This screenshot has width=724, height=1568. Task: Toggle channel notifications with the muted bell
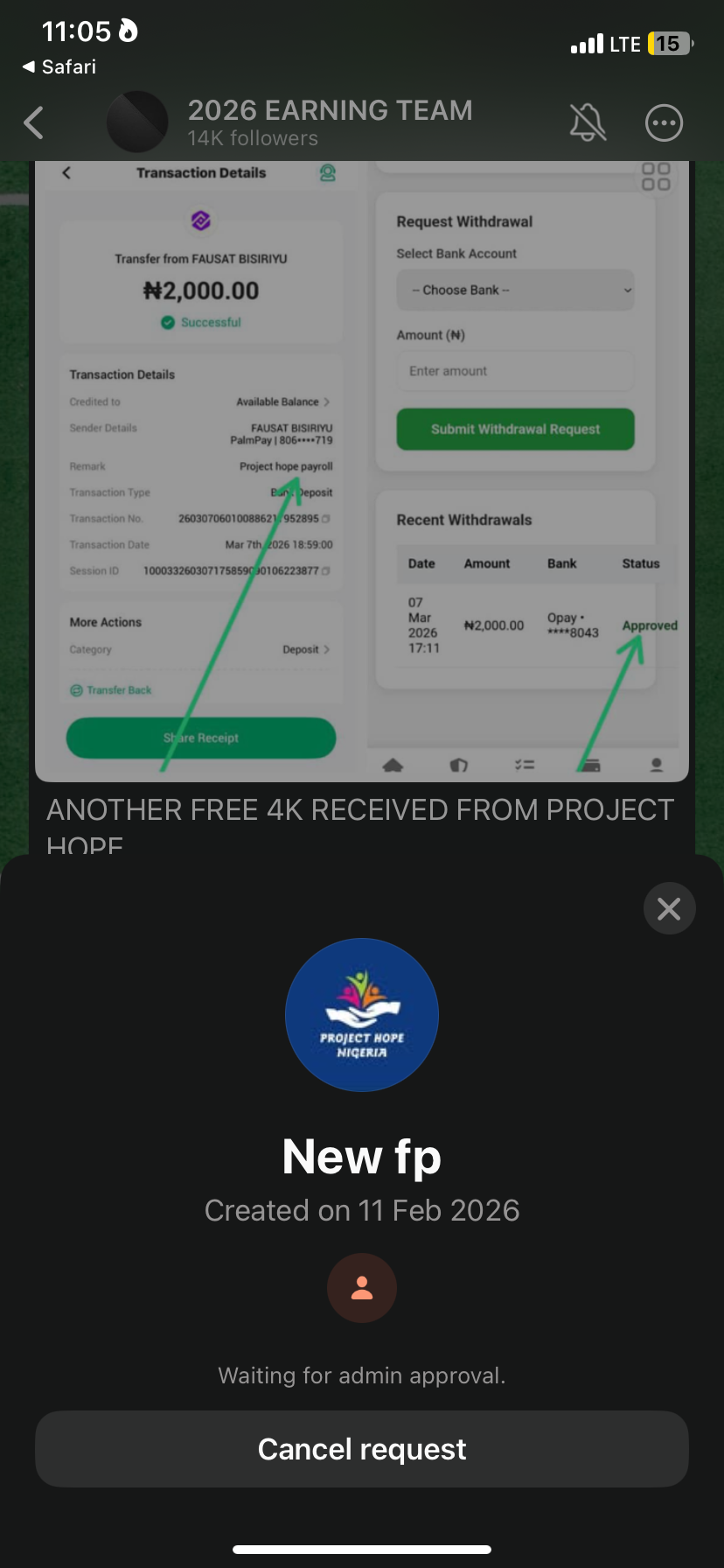point(588,122)
